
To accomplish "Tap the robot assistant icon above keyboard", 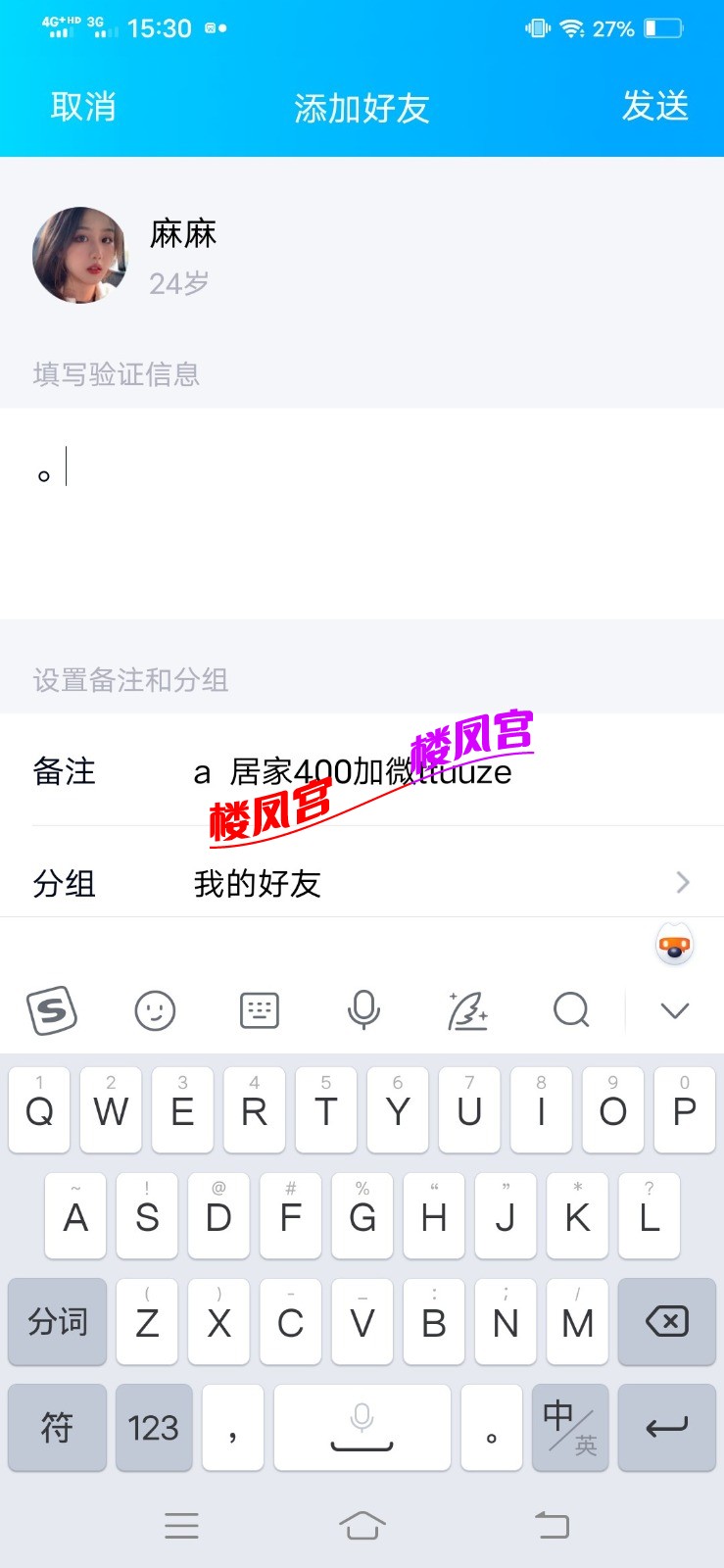I will [674, 947].
